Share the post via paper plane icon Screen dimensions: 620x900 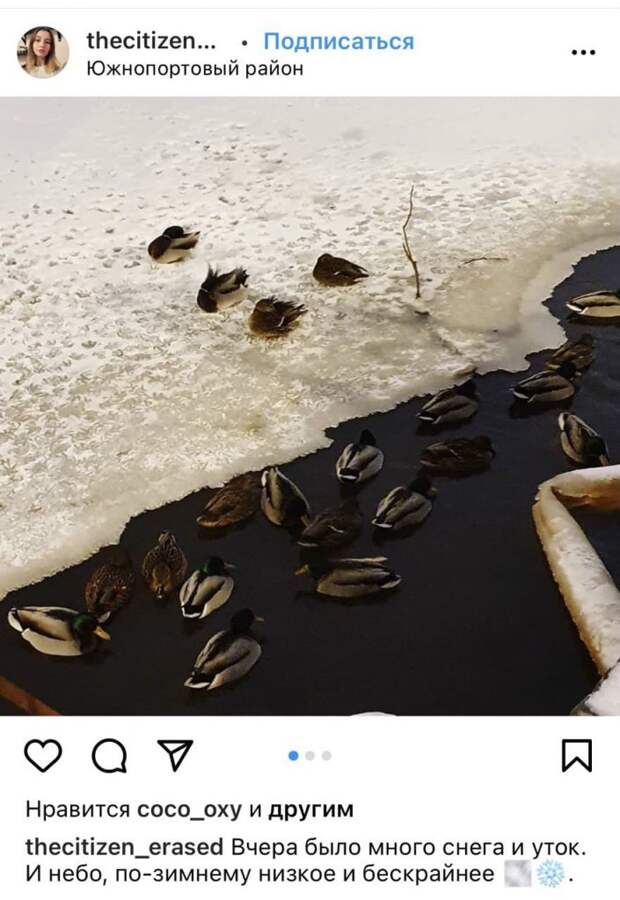coord(175,756)
